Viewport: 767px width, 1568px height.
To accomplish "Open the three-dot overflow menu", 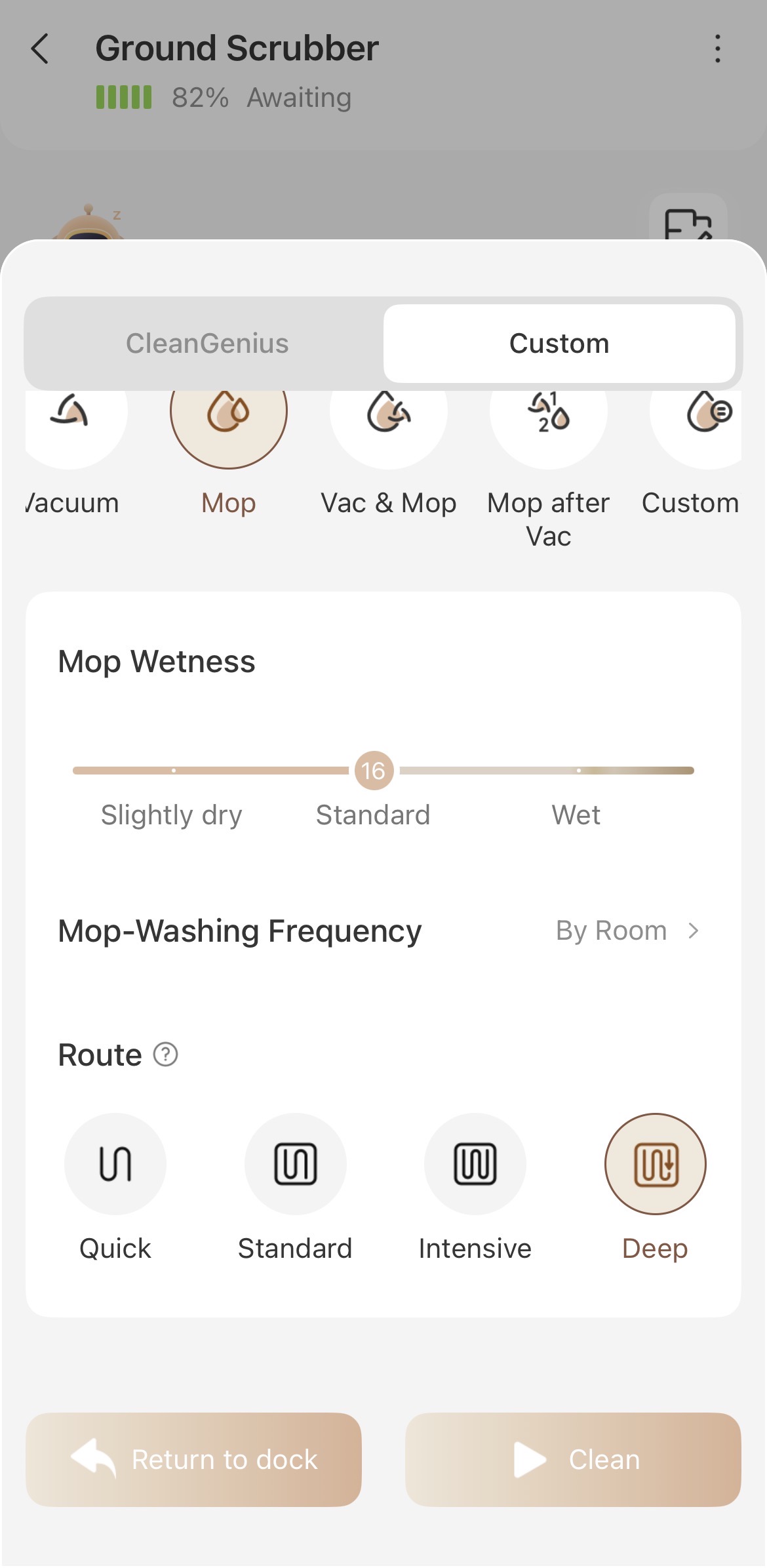I will (718, 49).
